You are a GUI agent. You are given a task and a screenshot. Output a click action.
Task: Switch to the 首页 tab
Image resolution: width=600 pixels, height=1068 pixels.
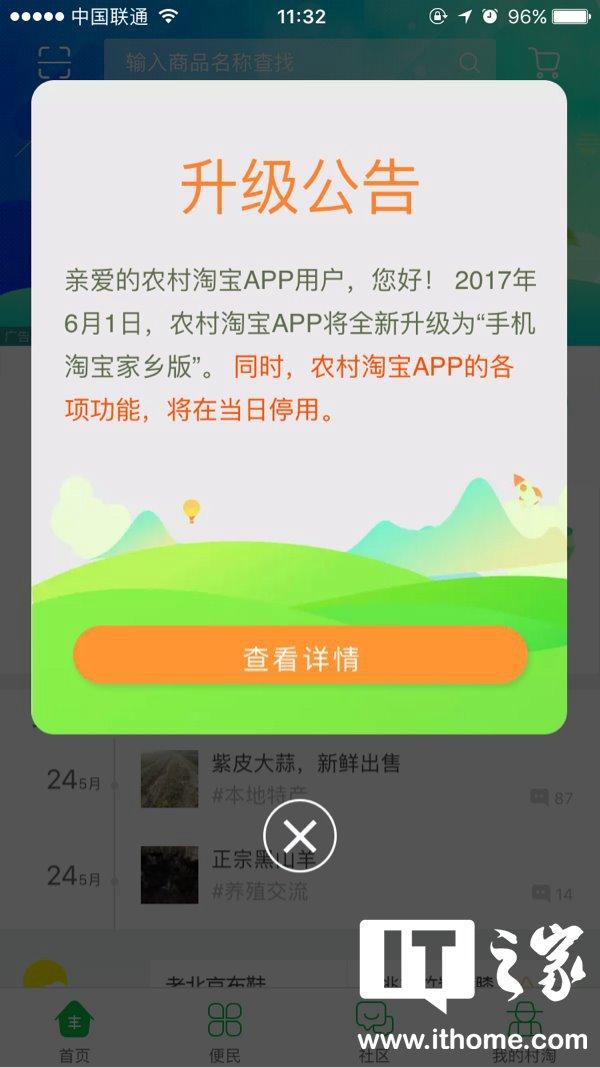coord(74,1030)
